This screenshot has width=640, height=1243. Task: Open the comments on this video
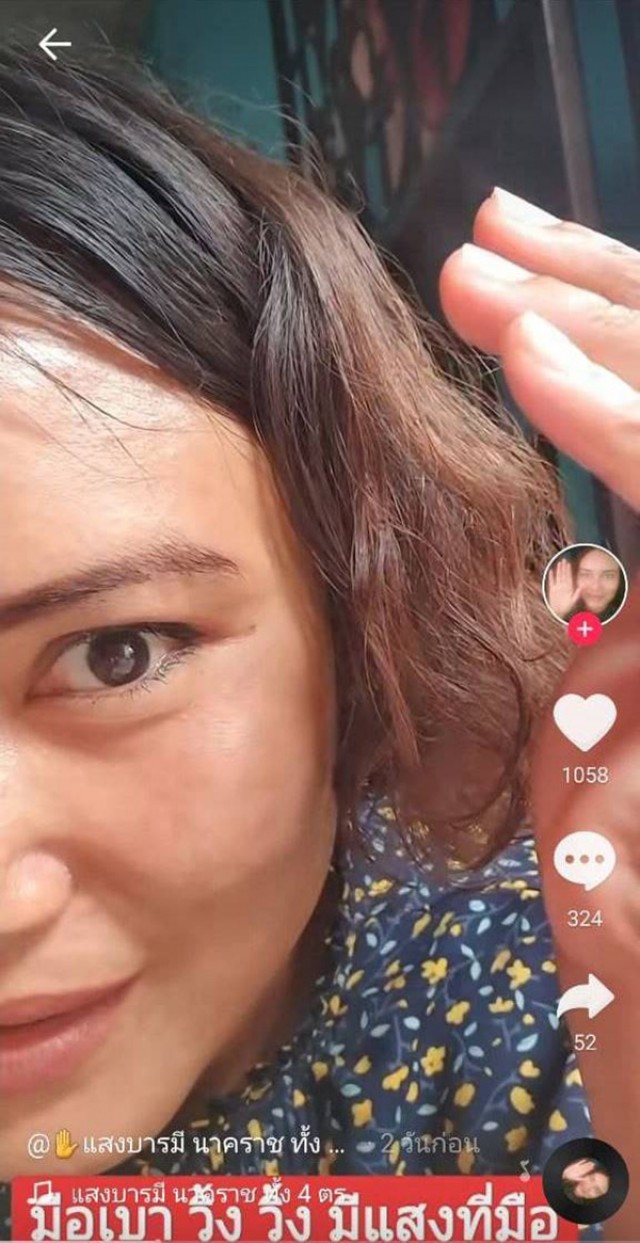tap(585, 861)
